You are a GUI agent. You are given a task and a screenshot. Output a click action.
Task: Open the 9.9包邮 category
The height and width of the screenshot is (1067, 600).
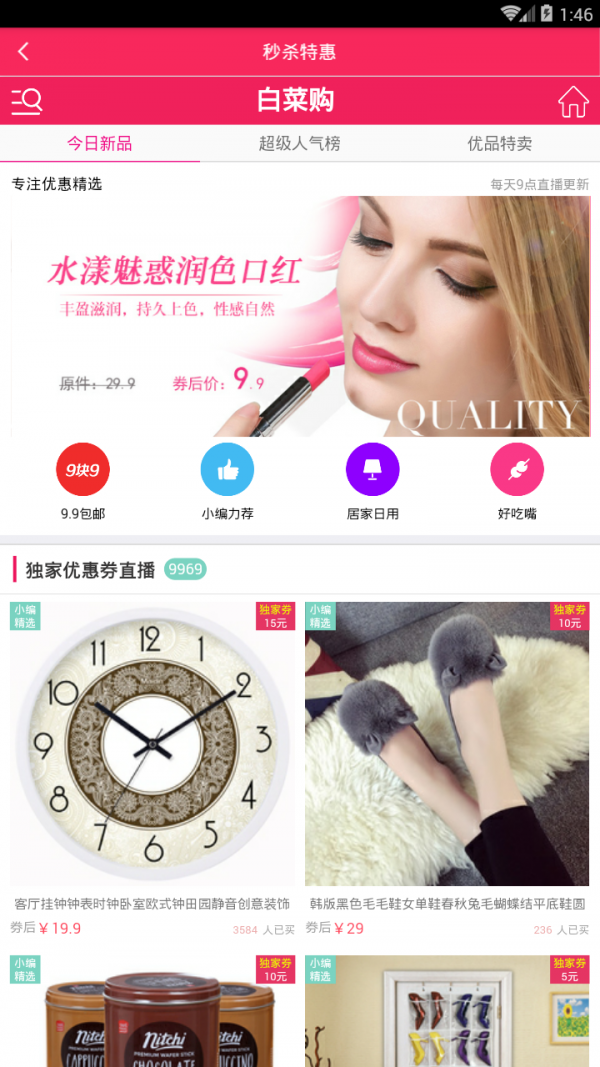point(83,470)
